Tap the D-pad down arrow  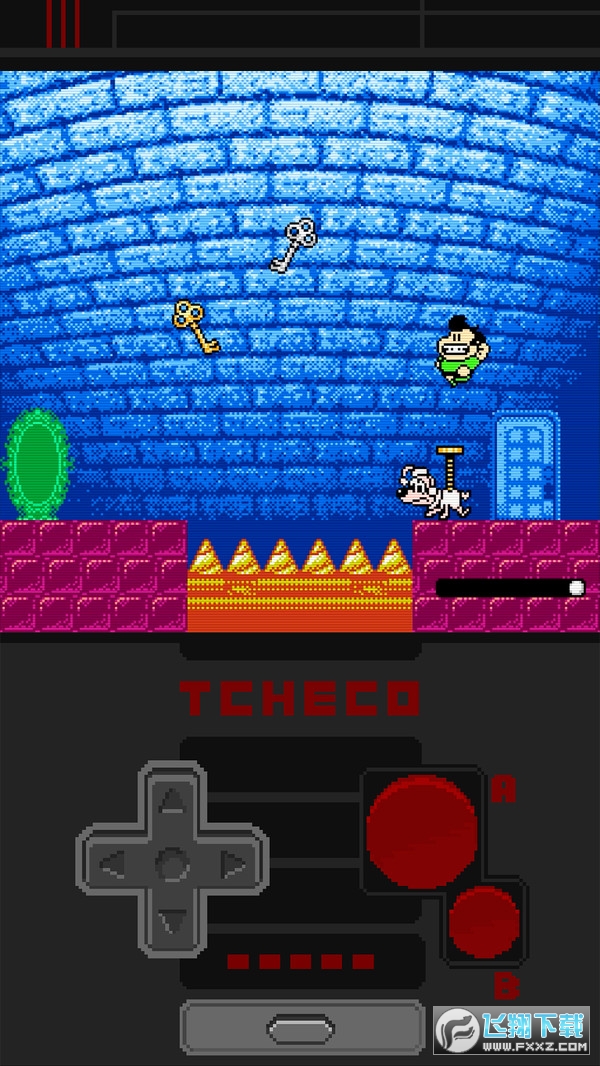[x=172, y=923]
